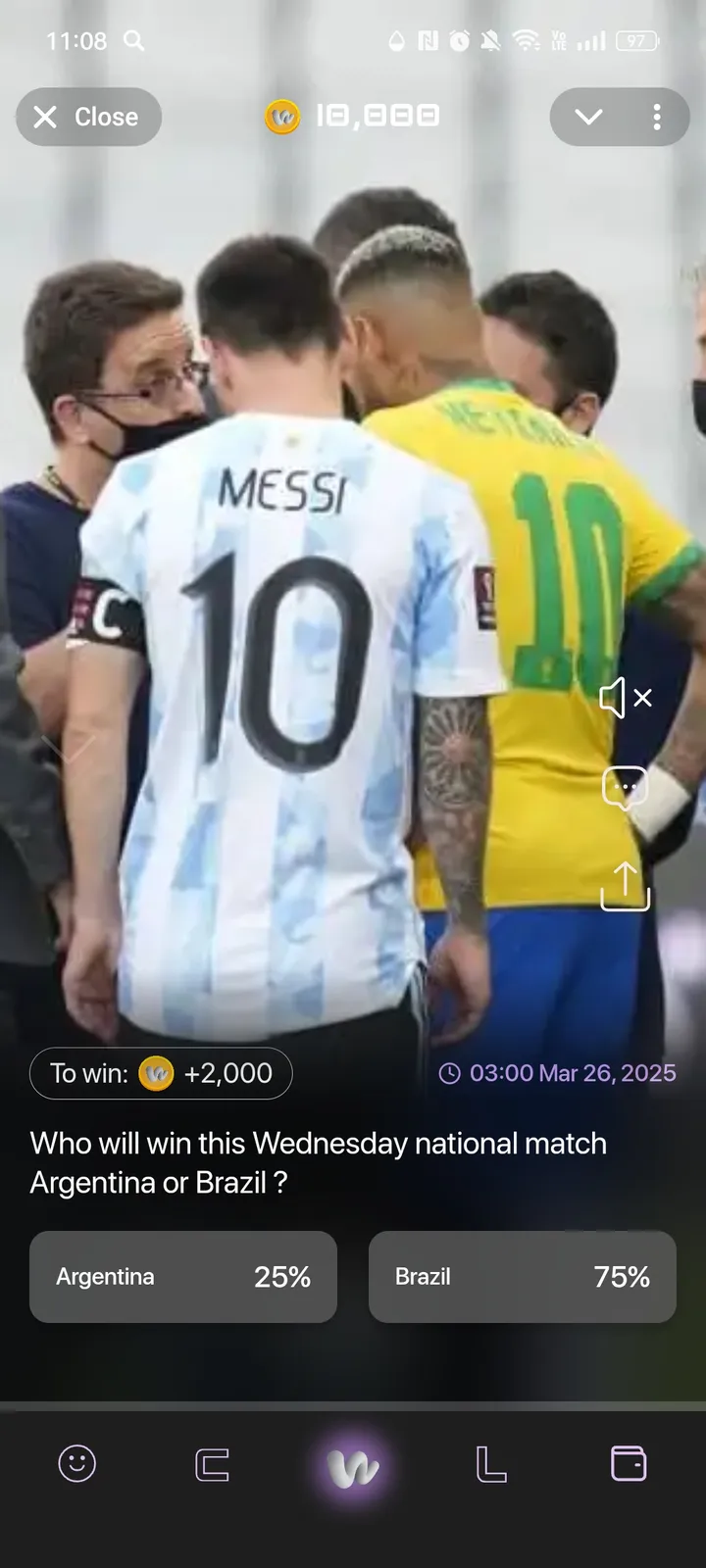
Task: Collapse the app with the down chevron
Action: pos(588,117)
